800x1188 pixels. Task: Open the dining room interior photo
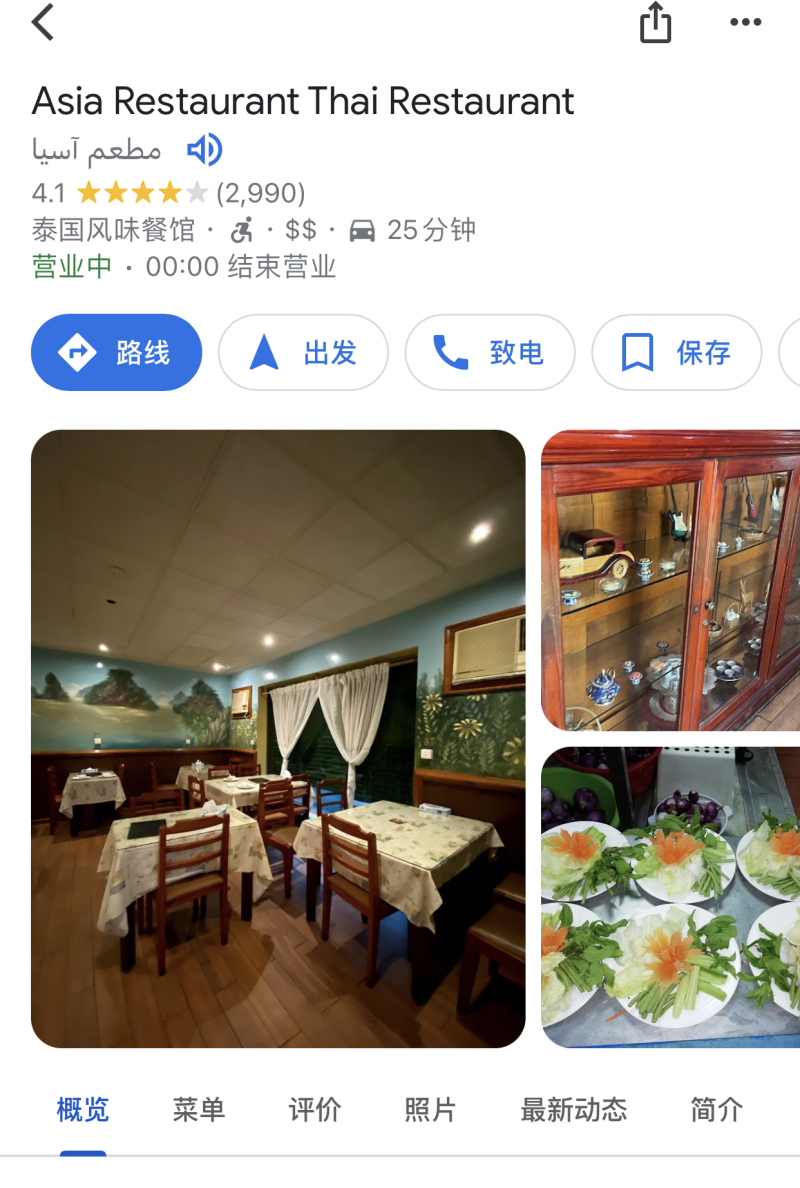[x=278, y=738]
